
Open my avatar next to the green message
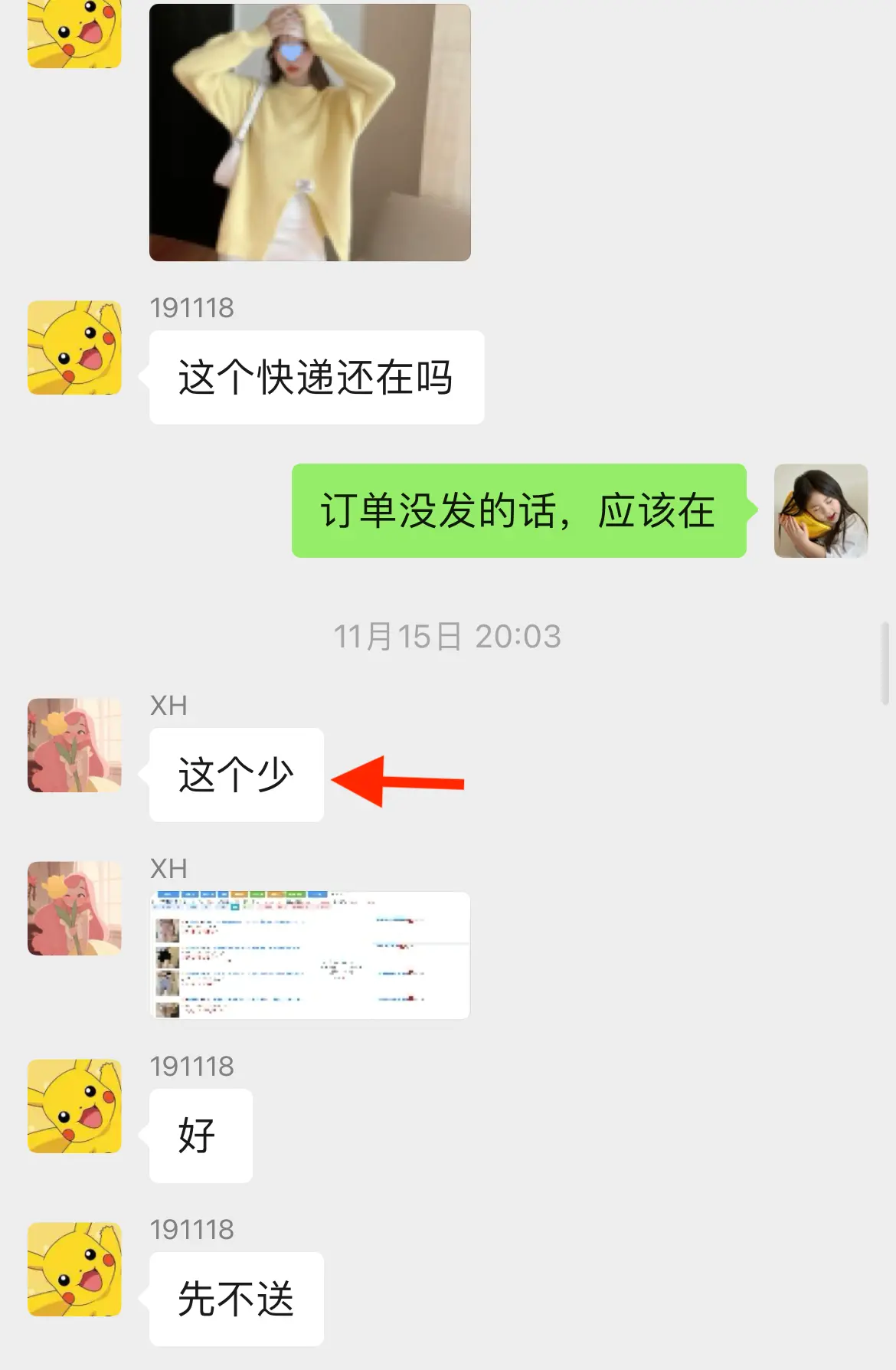(x=820, y=510)
